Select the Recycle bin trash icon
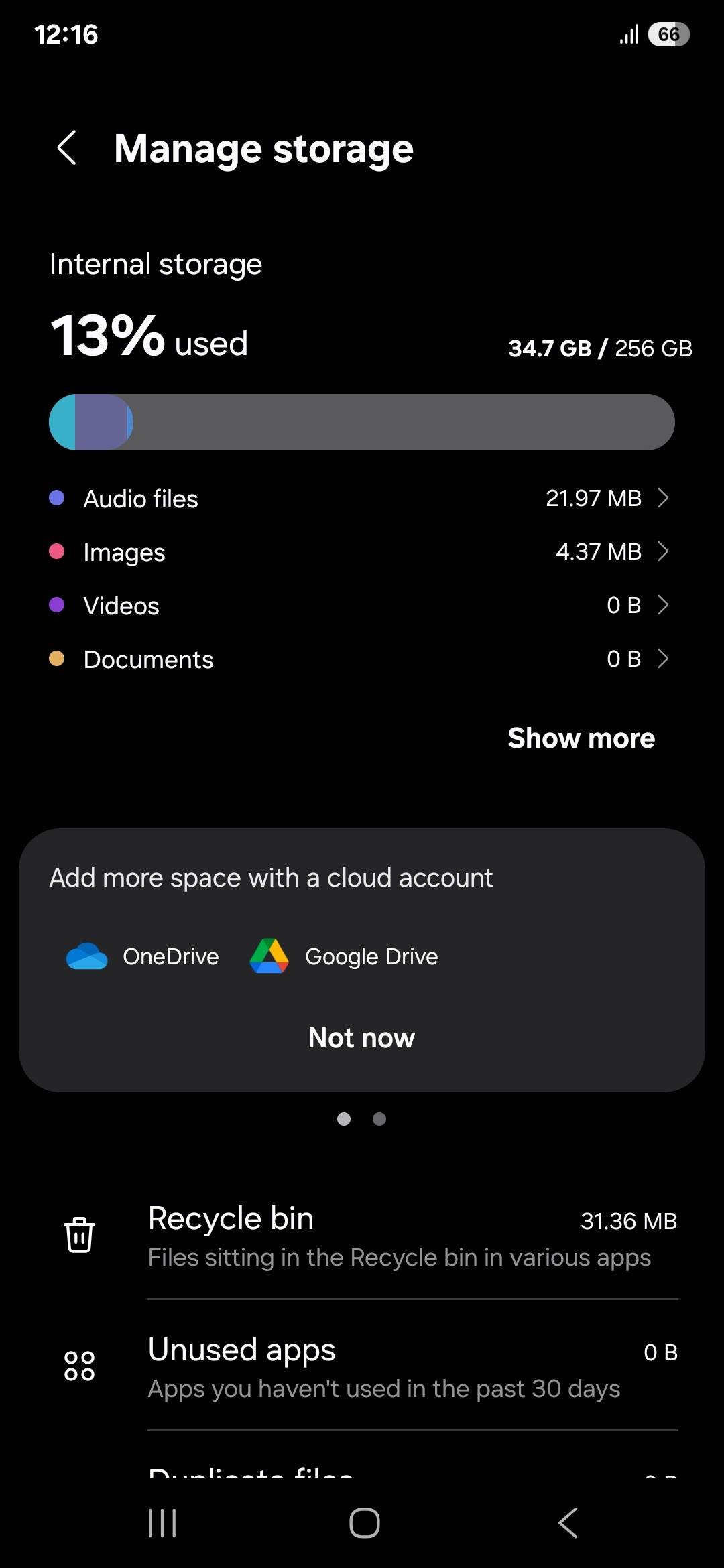This screenshot has width=724, height=1568. pyautogui.click(x=78, y=1235)
